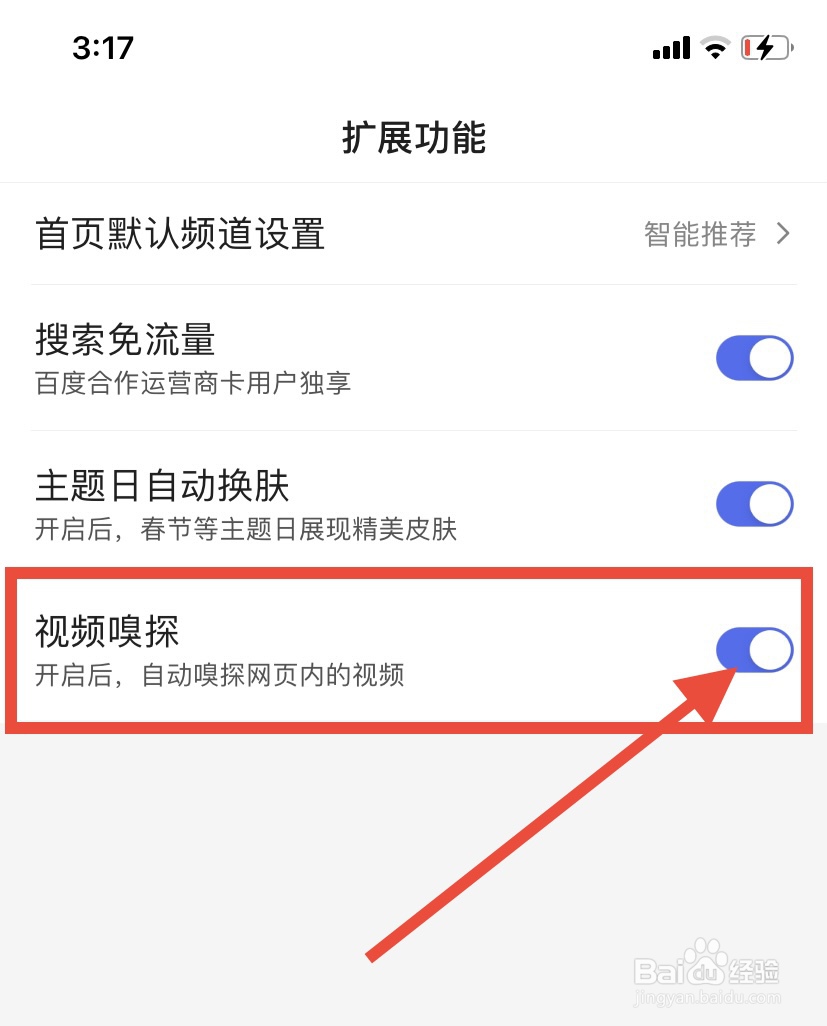Tap the right arrow next to 智能推荐
This screenshot has width=827, height=1026.
click(x=785, y=234)
